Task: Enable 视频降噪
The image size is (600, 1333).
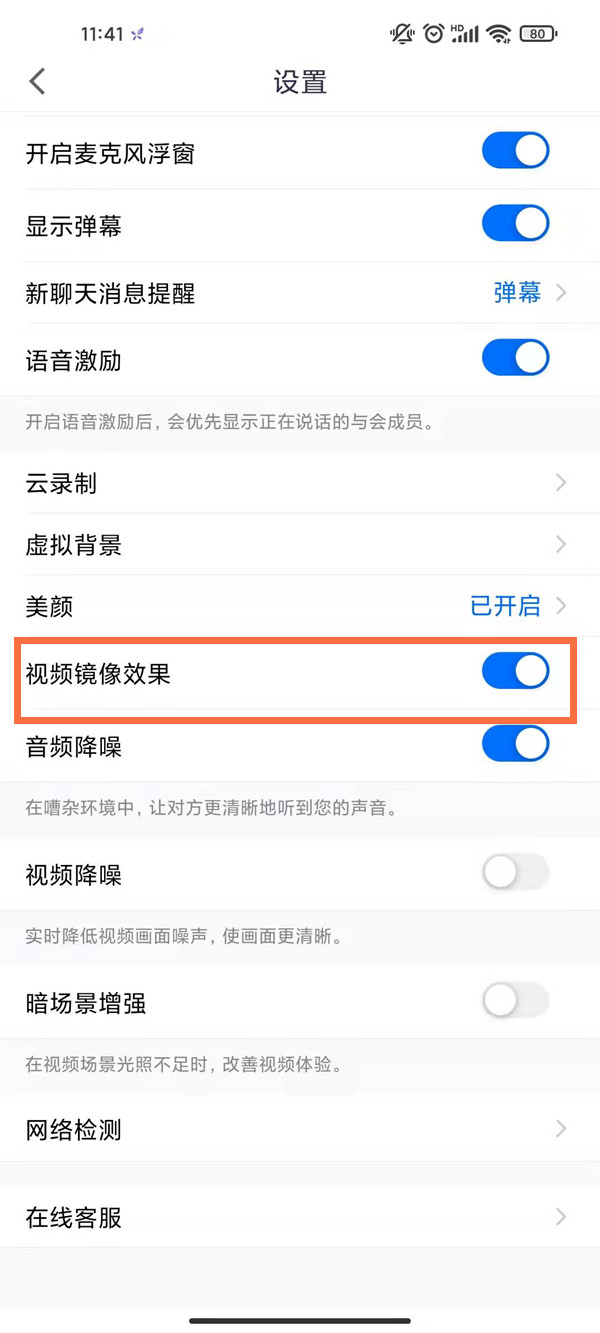Action: (x=515, y=873)
